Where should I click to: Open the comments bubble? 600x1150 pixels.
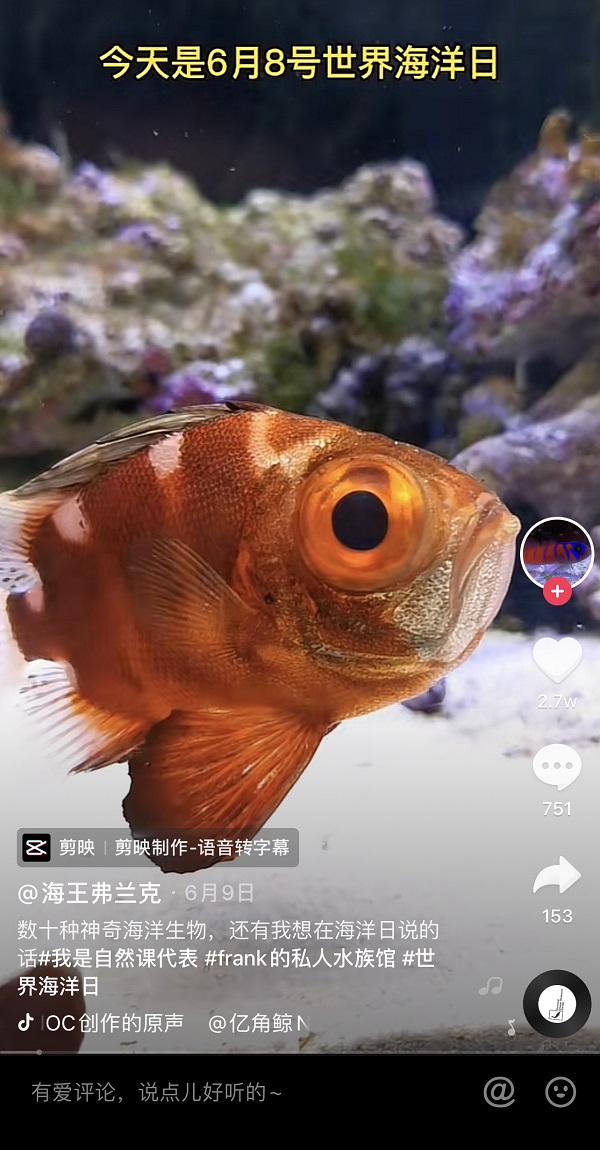coord(557,768)
